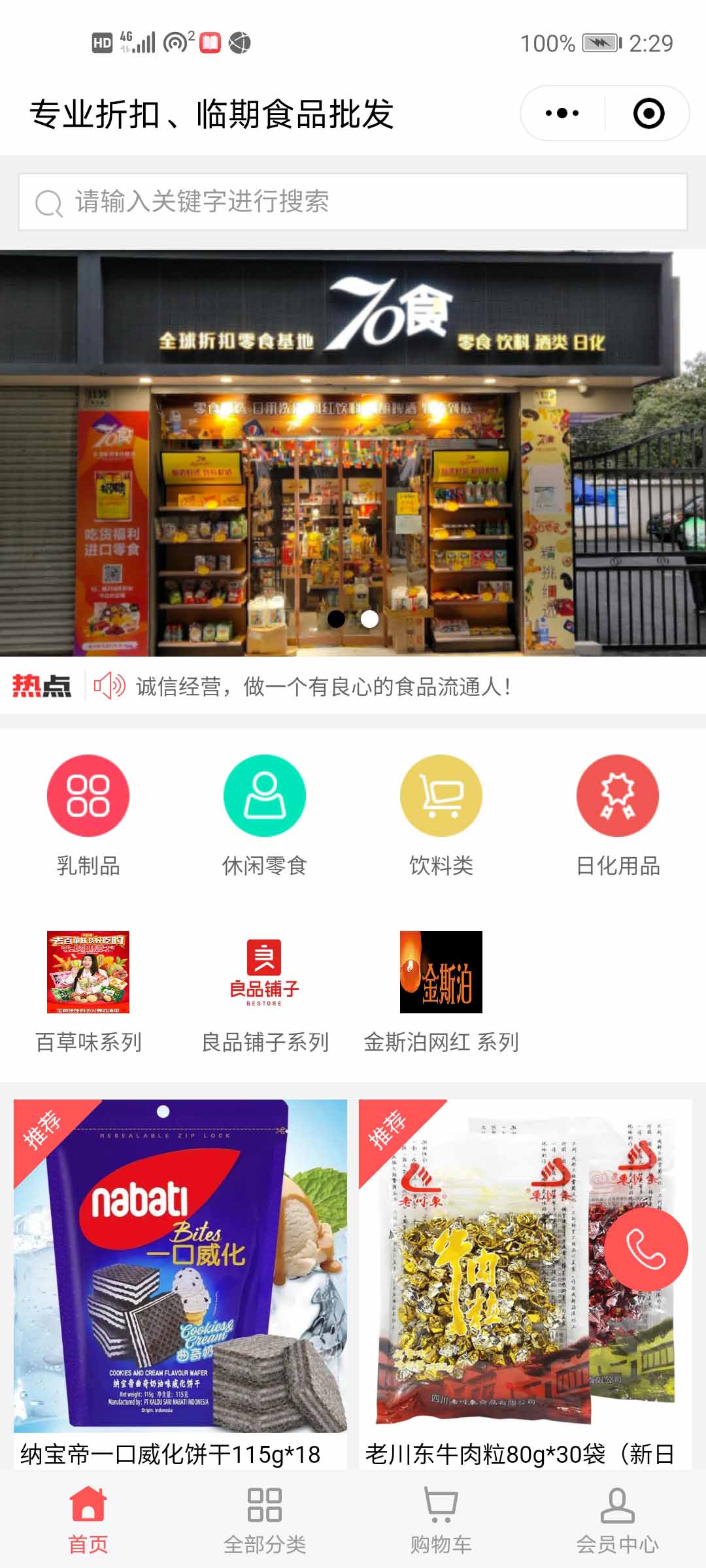Browse the 休闲零食 category
Viewport: 706px width, 1568px height.
[x=265, y=814]
